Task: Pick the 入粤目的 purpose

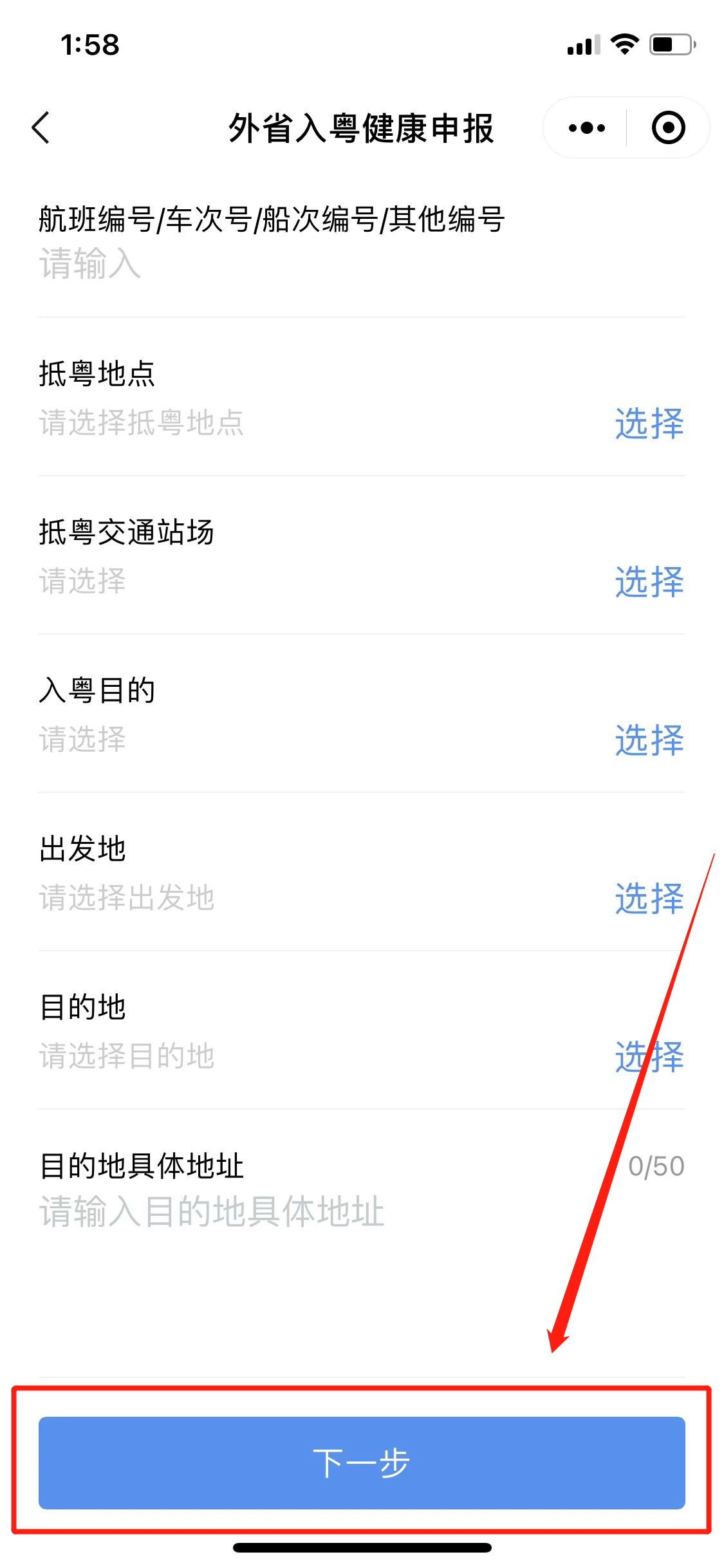Action: (x=649, y=740)
